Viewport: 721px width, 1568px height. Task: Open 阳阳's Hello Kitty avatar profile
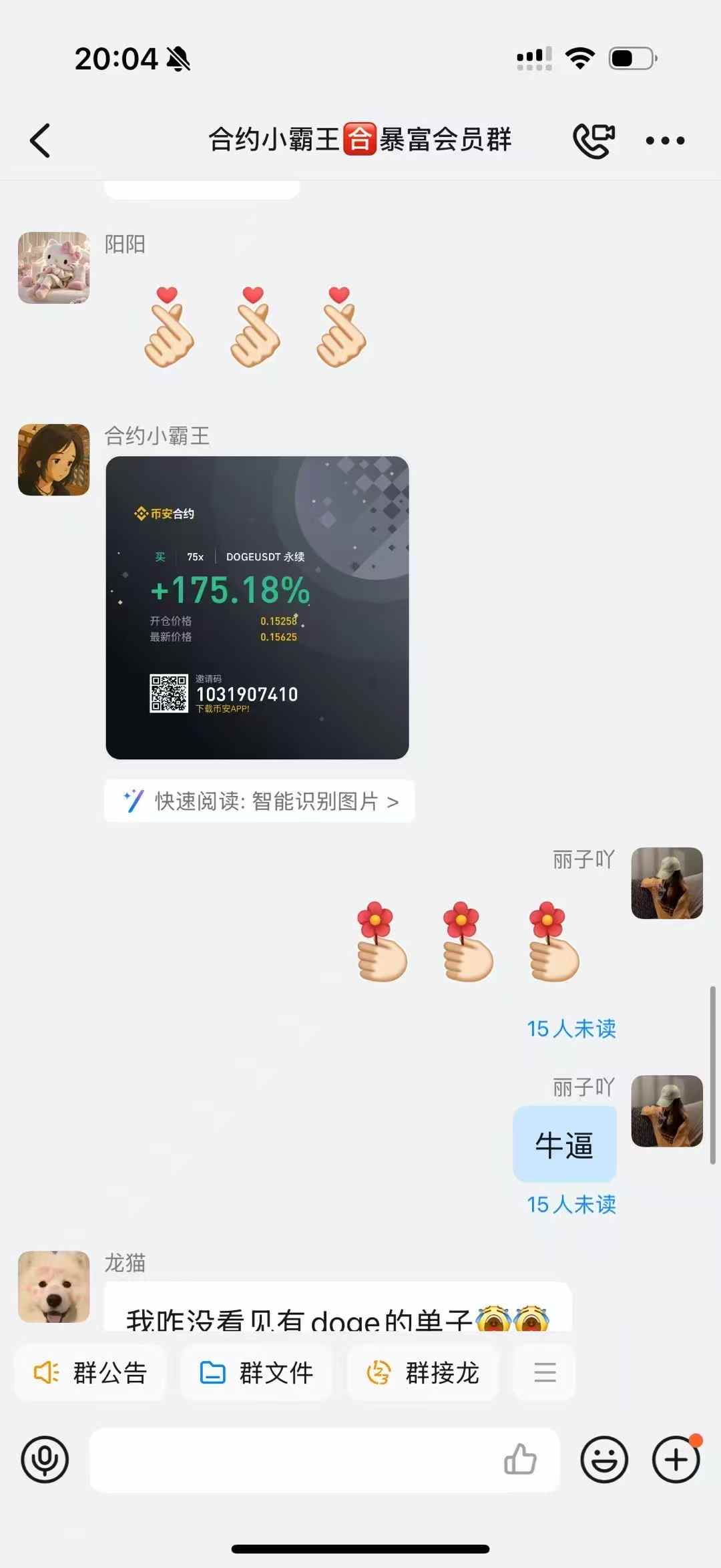pyautogui.click(x=53, y=268)
